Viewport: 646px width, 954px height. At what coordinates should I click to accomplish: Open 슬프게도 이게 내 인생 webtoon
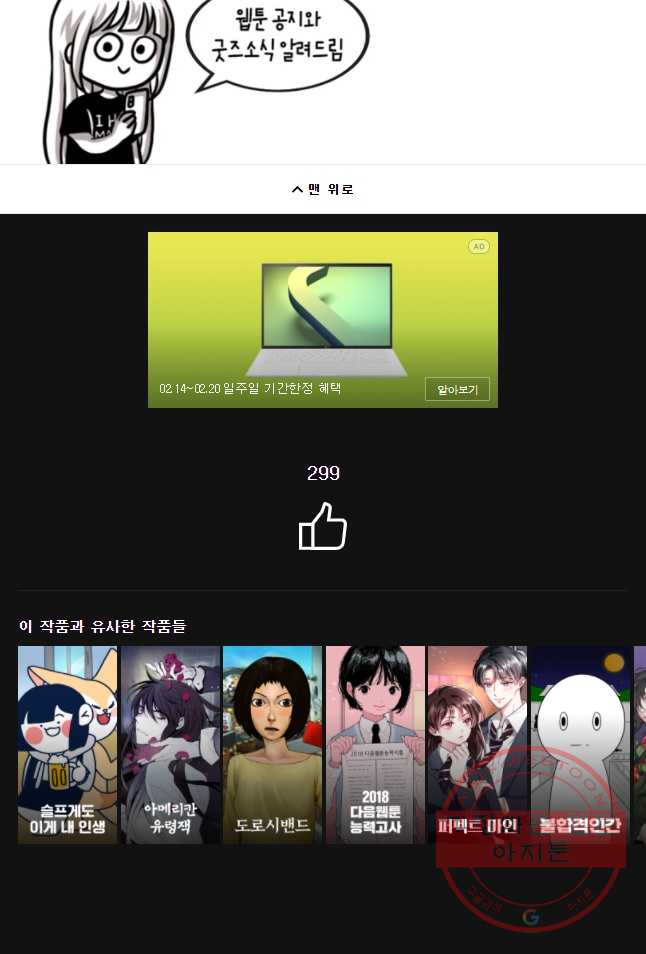point(68,744)
